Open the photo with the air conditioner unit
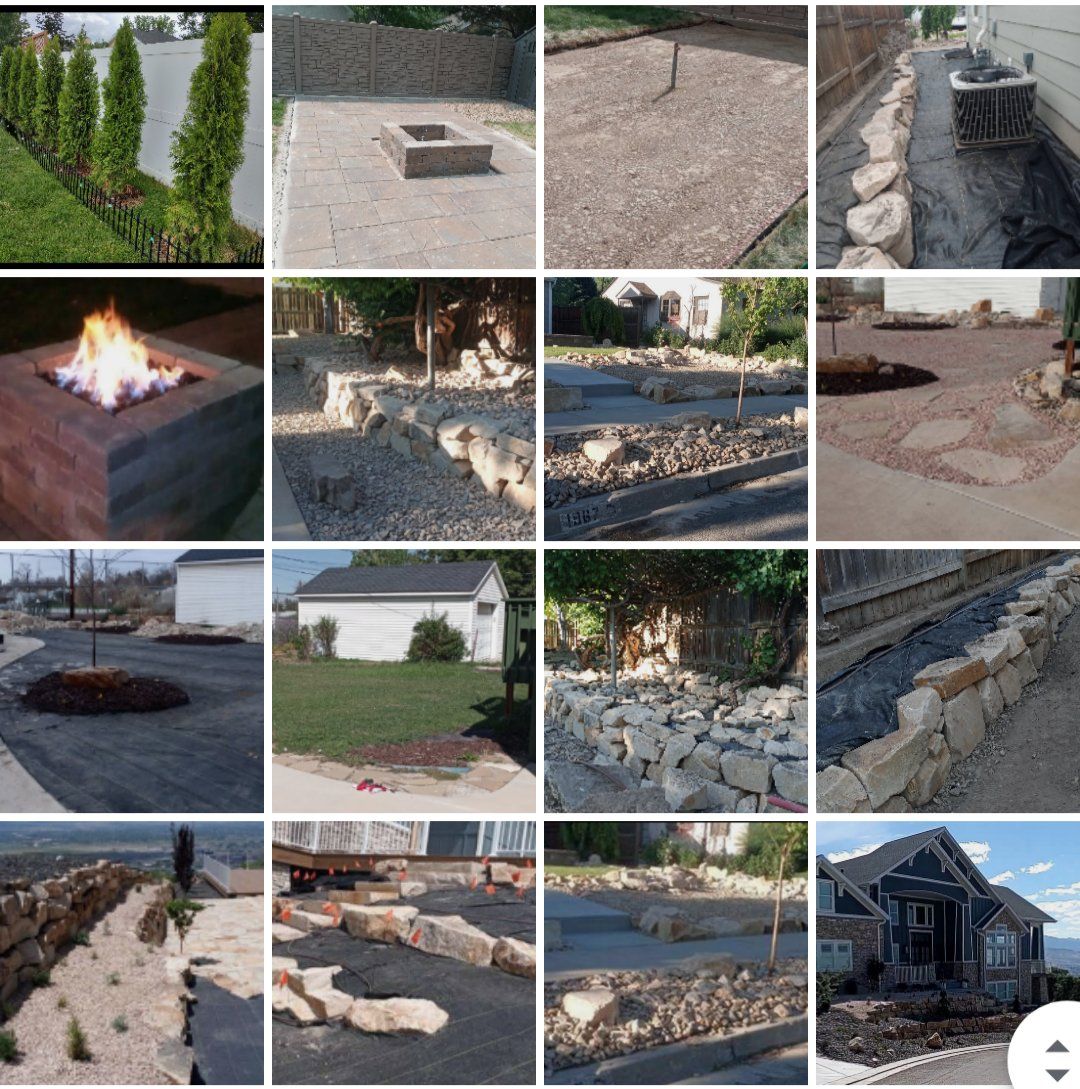 (x=947, y=137)
